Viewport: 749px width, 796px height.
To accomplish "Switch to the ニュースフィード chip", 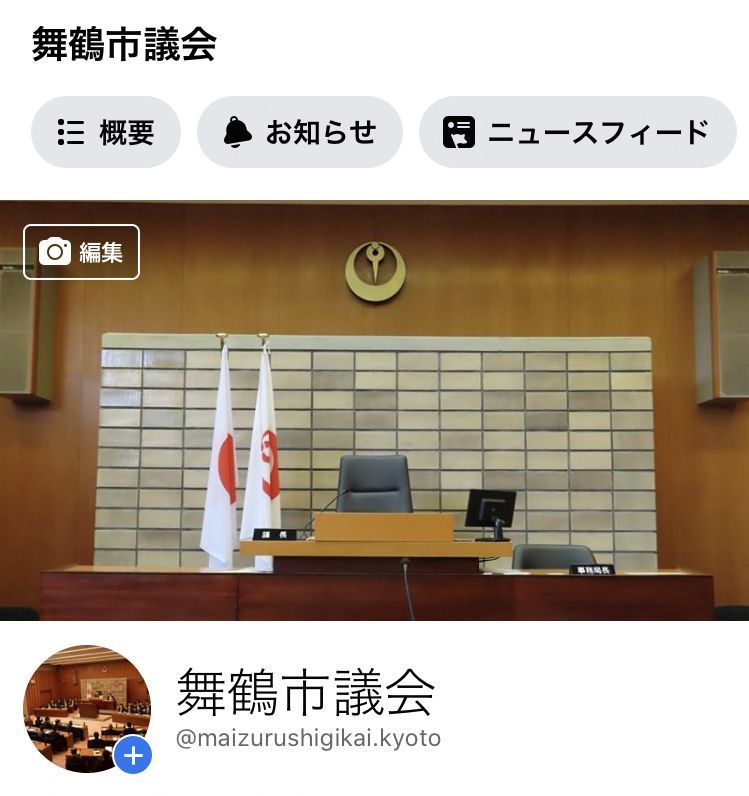I will click(577, 132).
